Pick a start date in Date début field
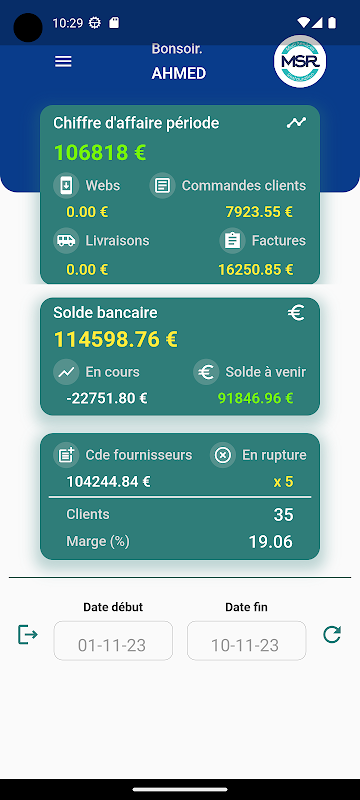This screenshot has width=360, height=800. [x=113, y=641]
